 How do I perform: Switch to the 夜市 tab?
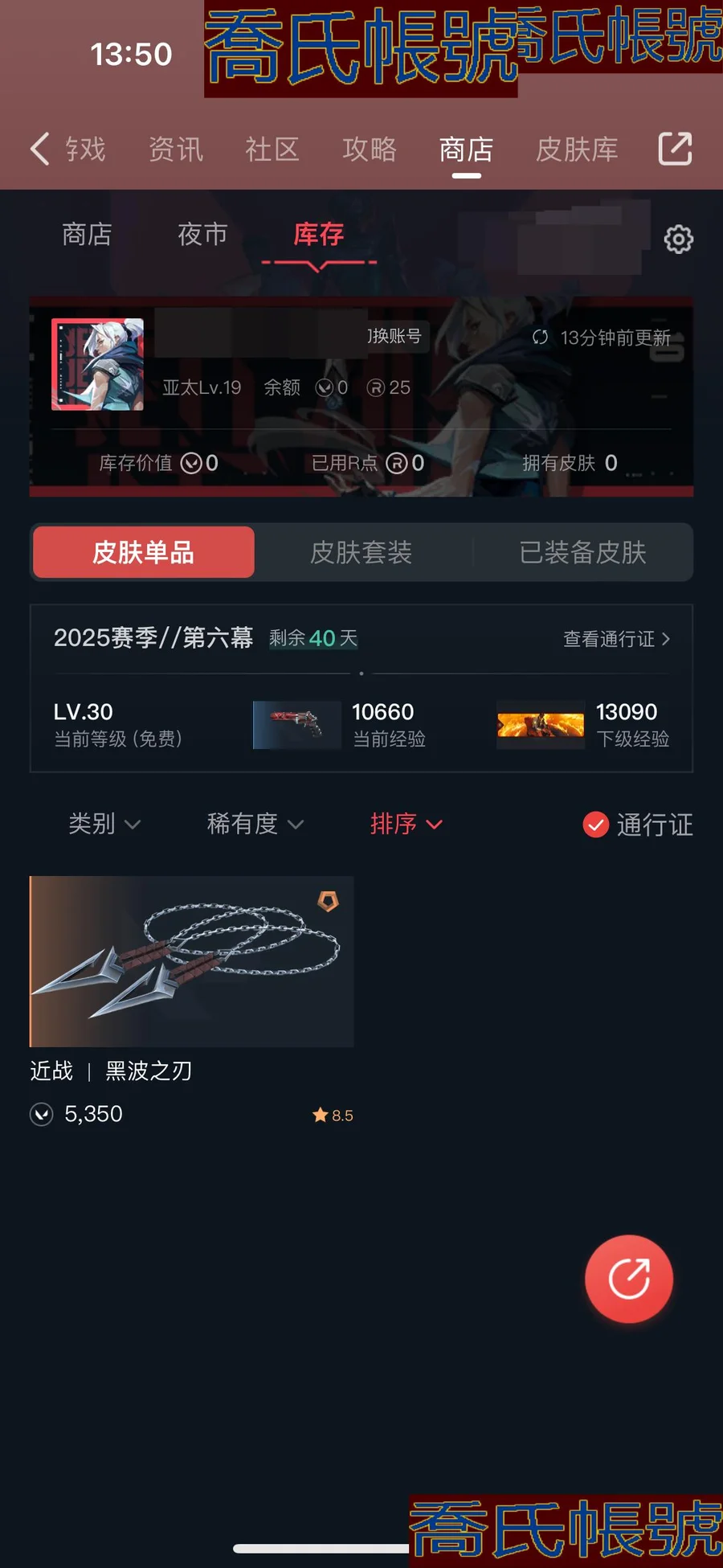point(202,235)
